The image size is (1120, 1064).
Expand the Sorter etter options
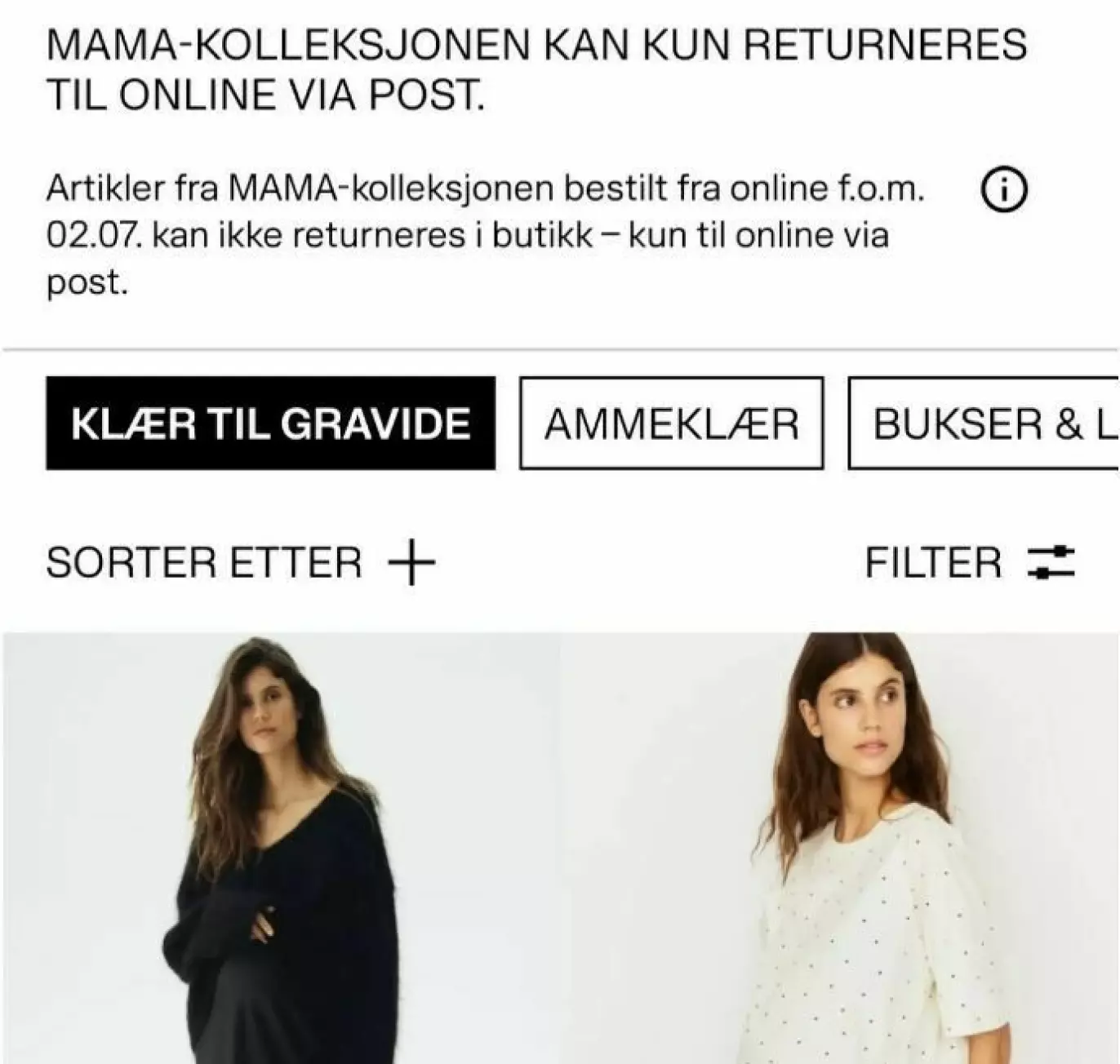pyautogui.click(x=241, y=563)
